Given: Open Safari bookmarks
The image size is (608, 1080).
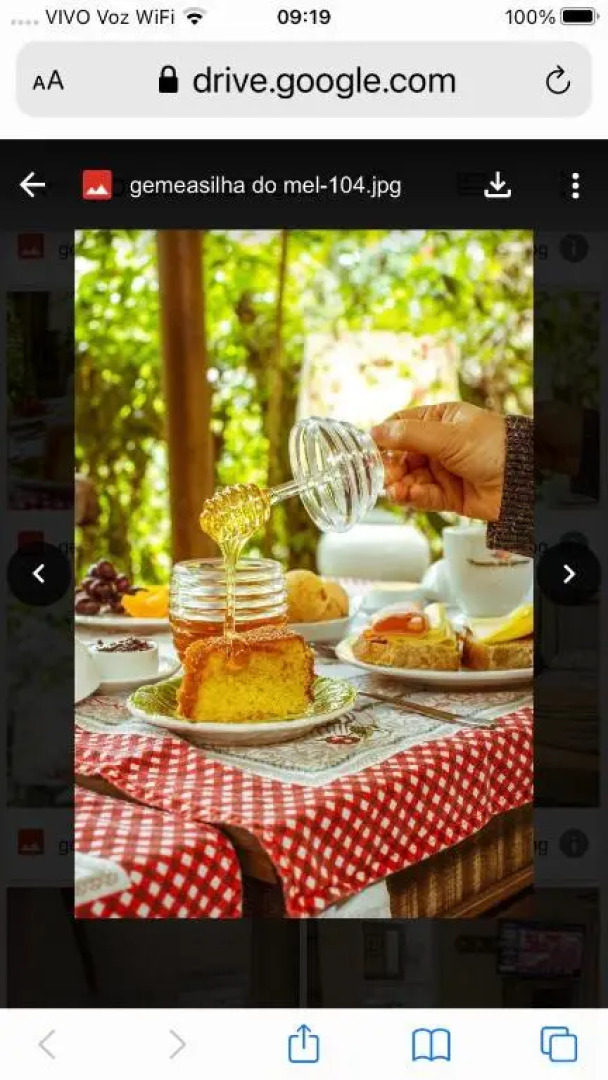Looking at the screenshot, I should coord(431,1044).
